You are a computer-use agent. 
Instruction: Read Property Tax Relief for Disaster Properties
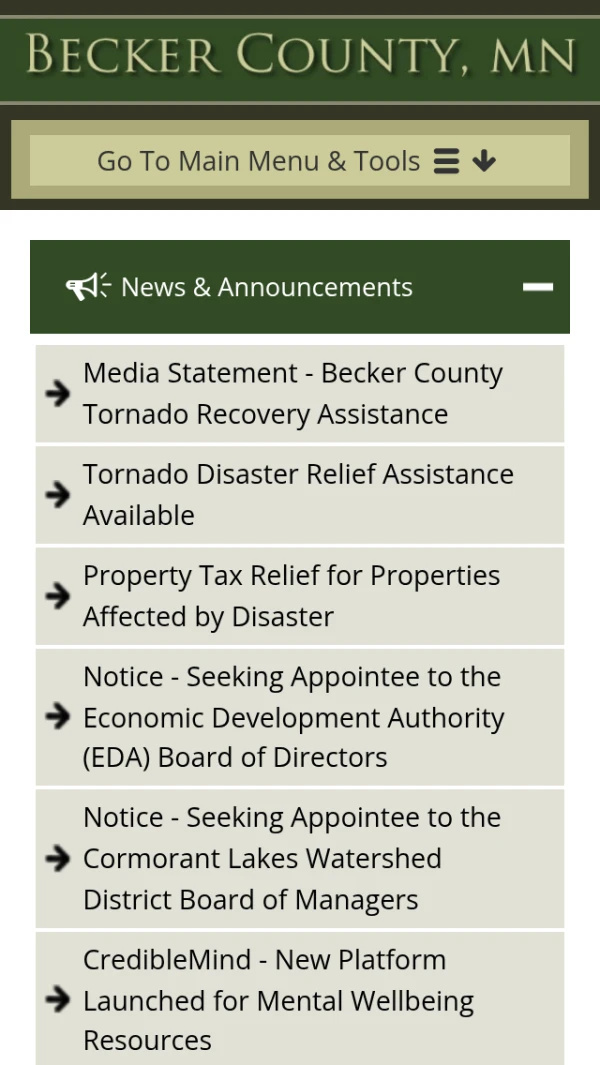300,596
